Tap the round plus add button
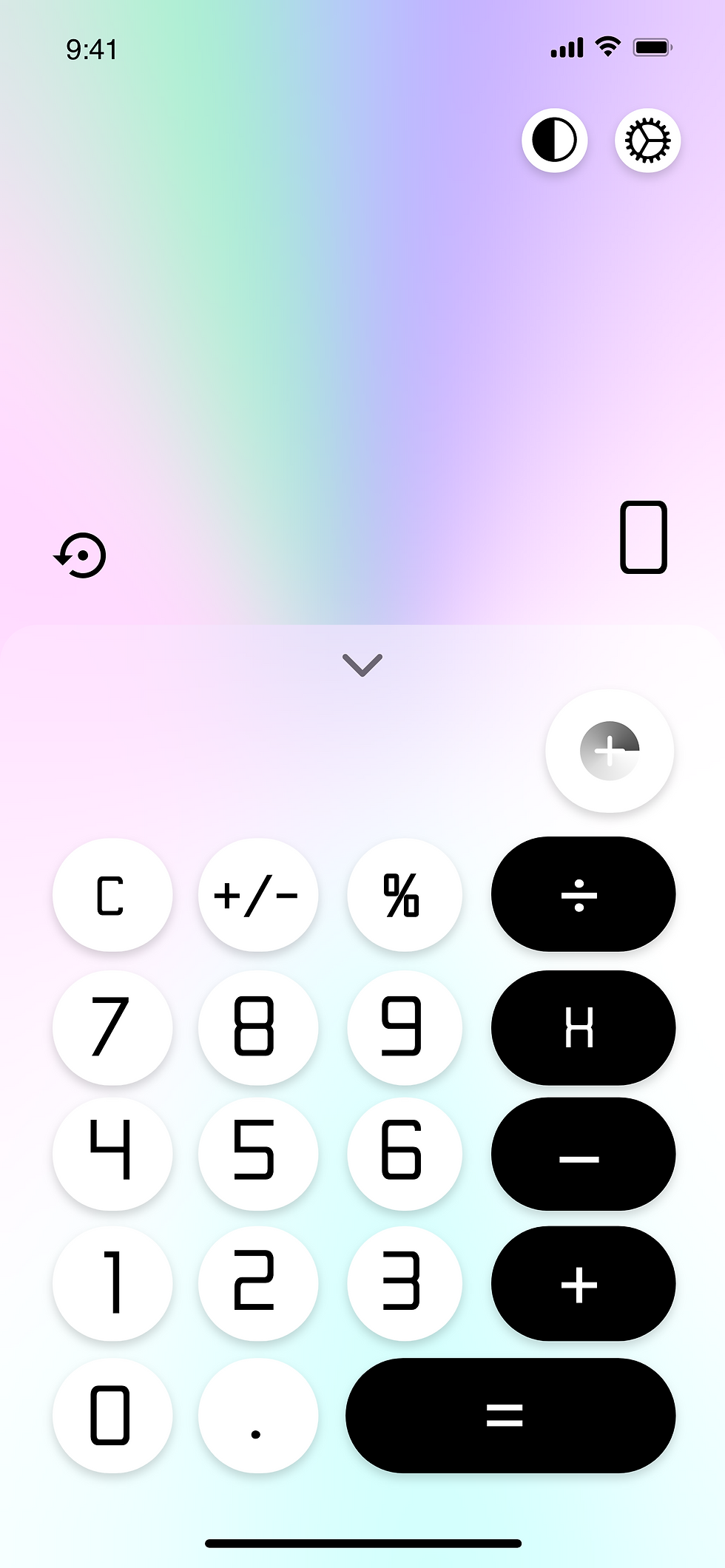Viewport: 725px width, 1568px height. tap(610, 751)
